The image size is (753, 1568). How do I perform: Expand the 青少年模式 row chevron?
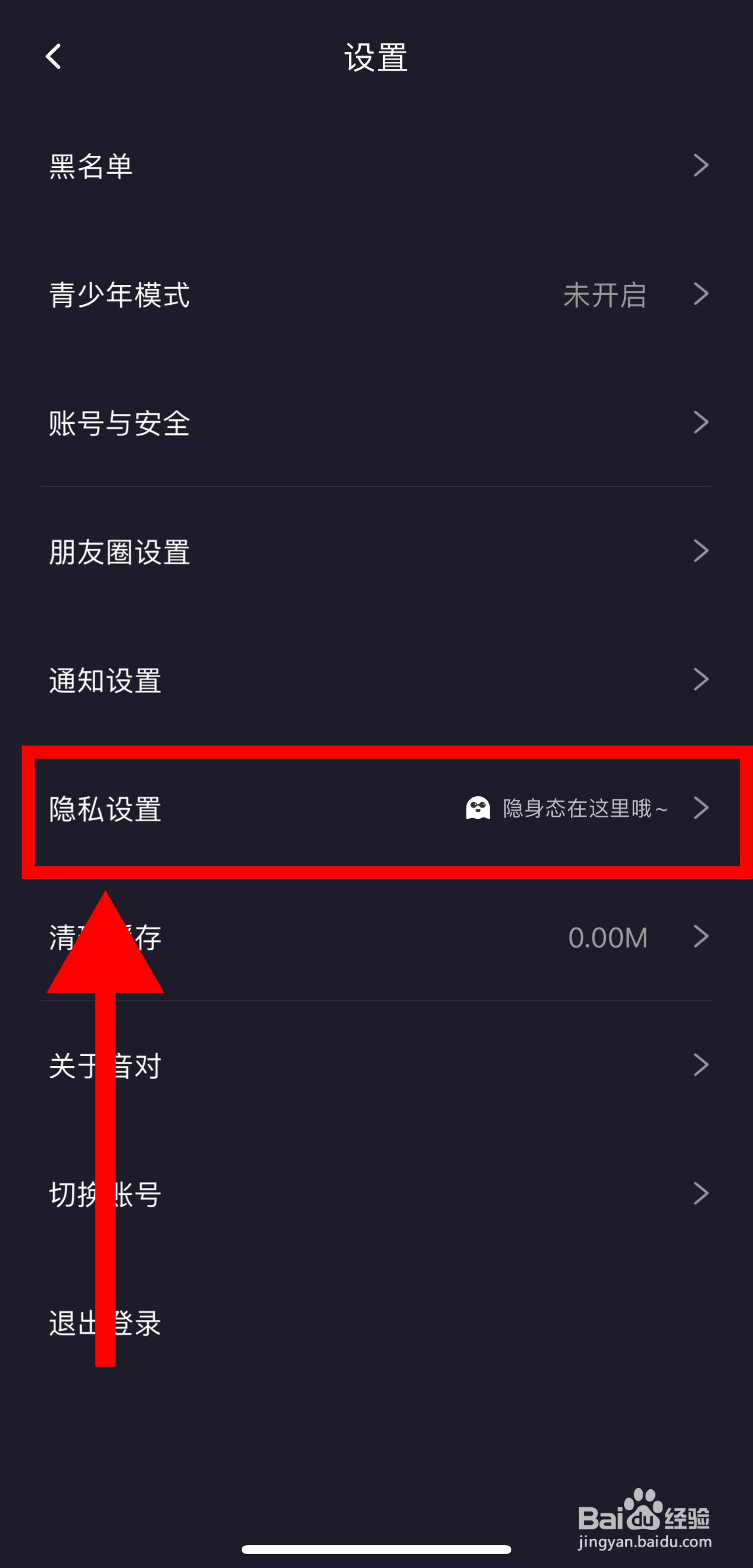(x=701, y=294)
